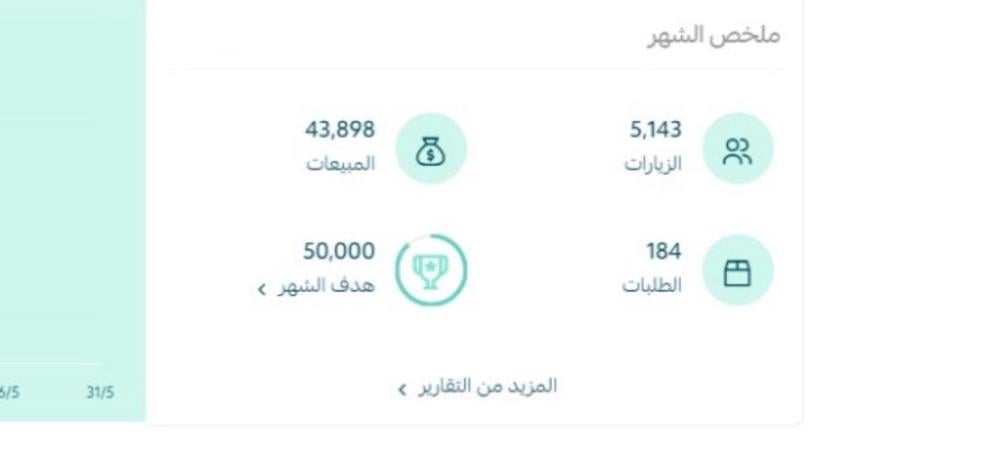Open هدف الشهر details

point(316,287)
